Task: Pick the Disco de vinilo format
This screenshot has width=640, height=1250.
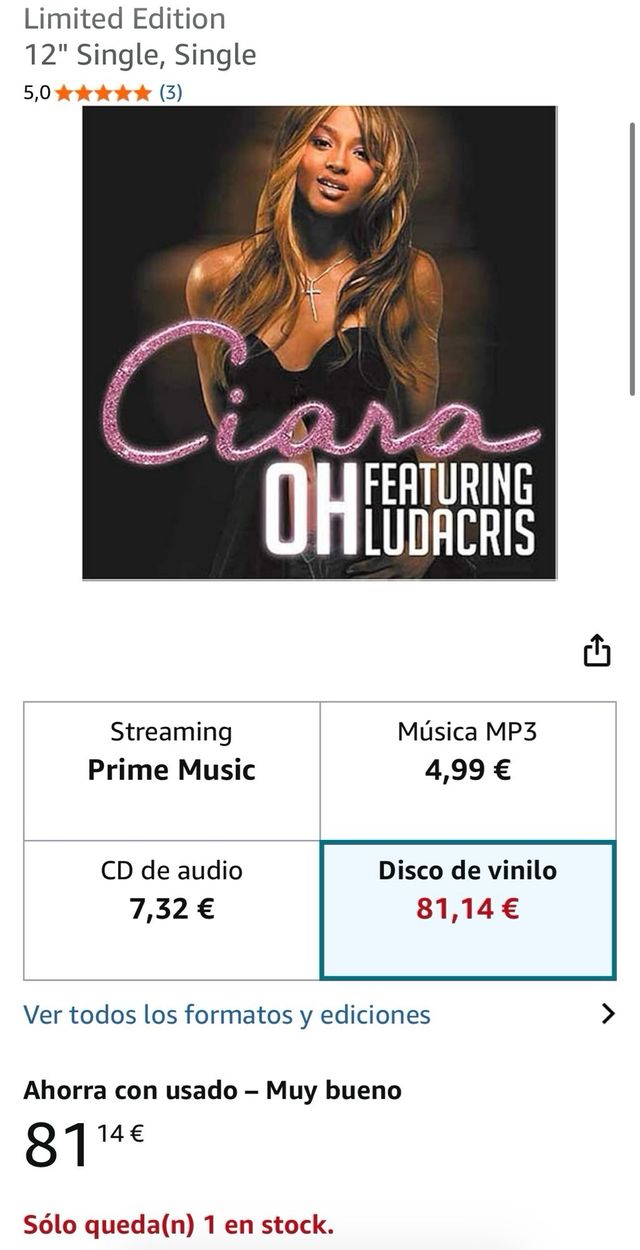Action: click(x=467, y=909)
